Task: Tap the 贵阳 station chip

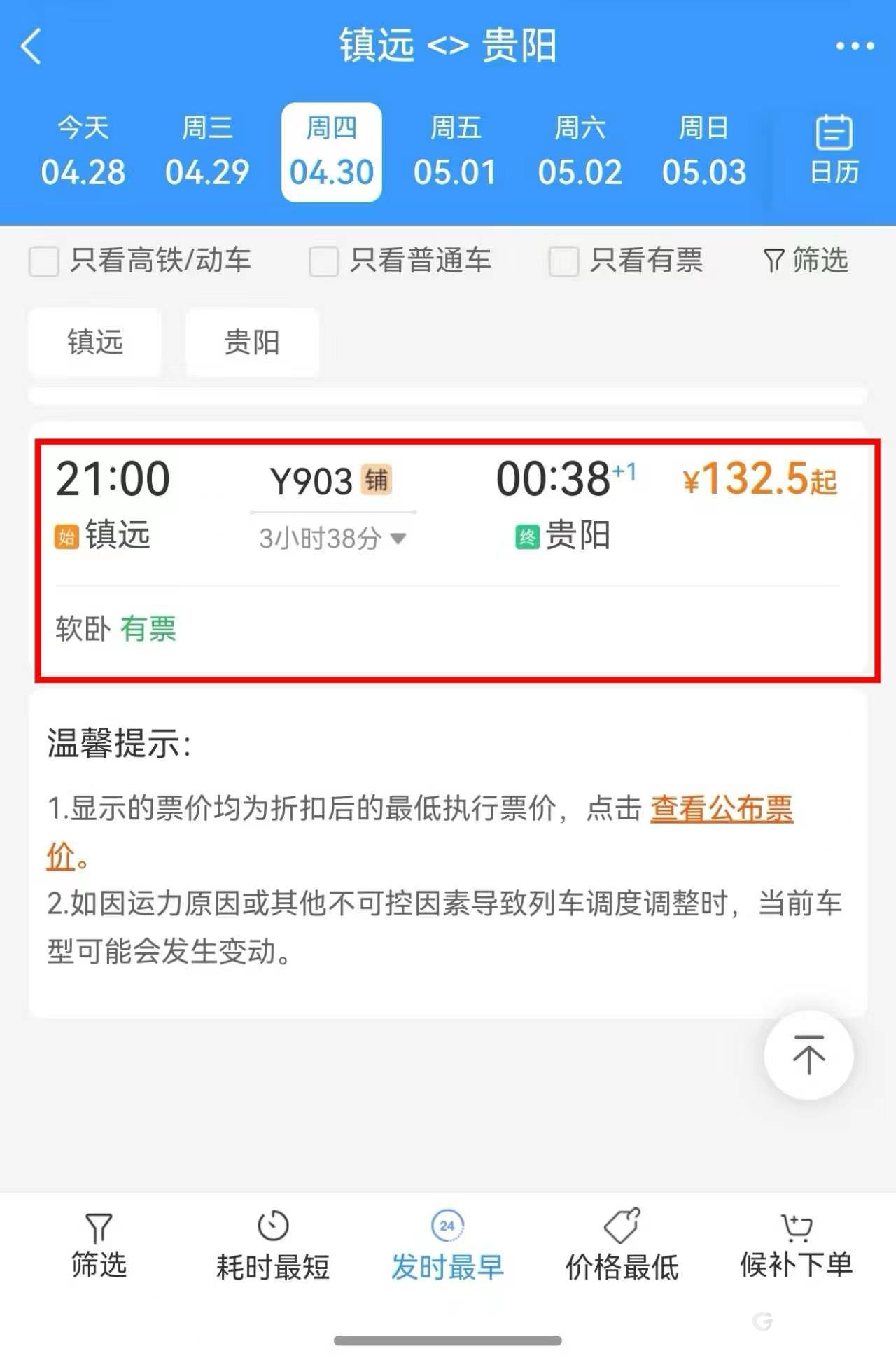Action: [251, 342]
